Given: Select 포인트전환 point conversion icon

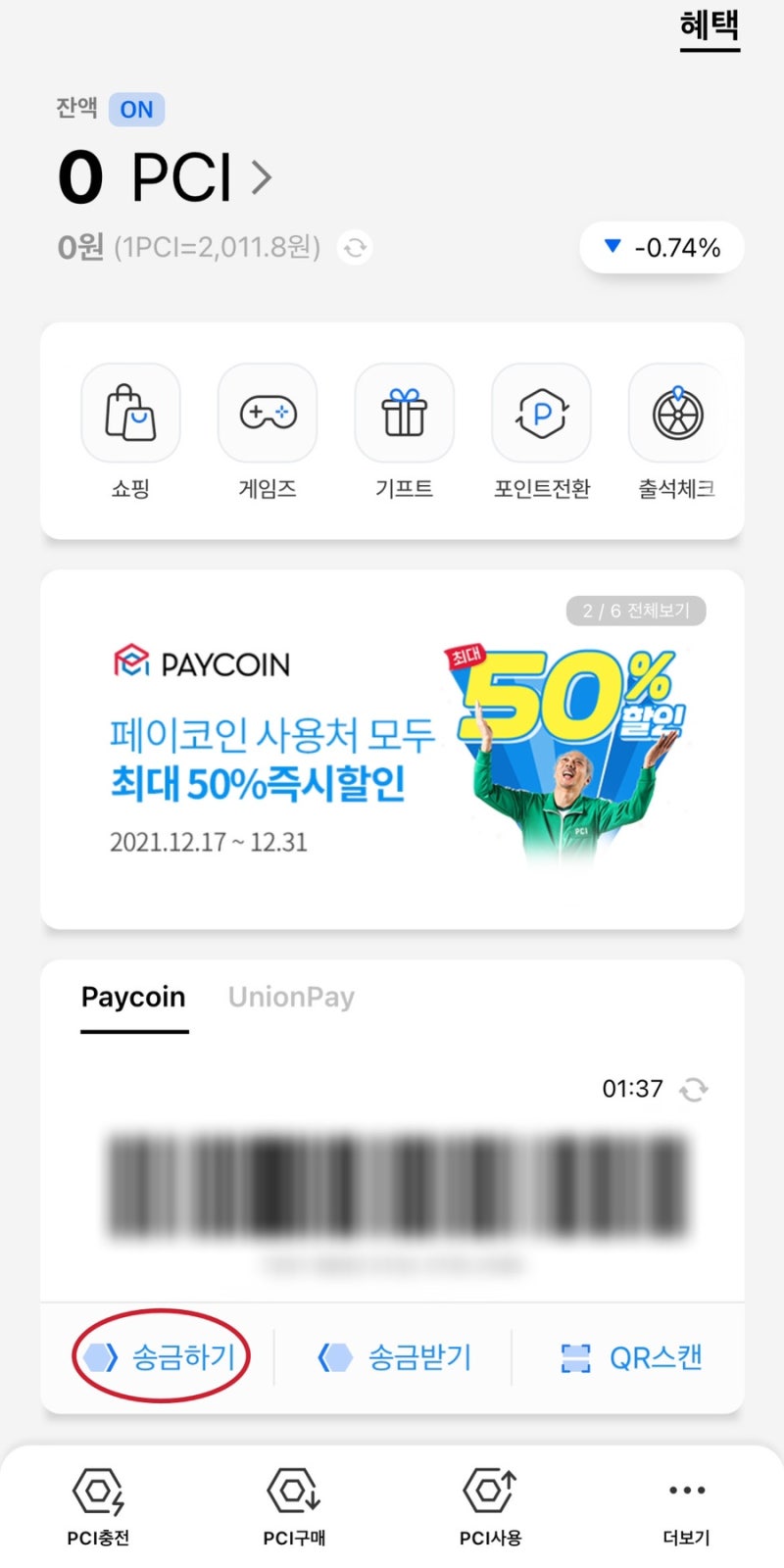Looking at the screenshot, I should coord(541,413).
